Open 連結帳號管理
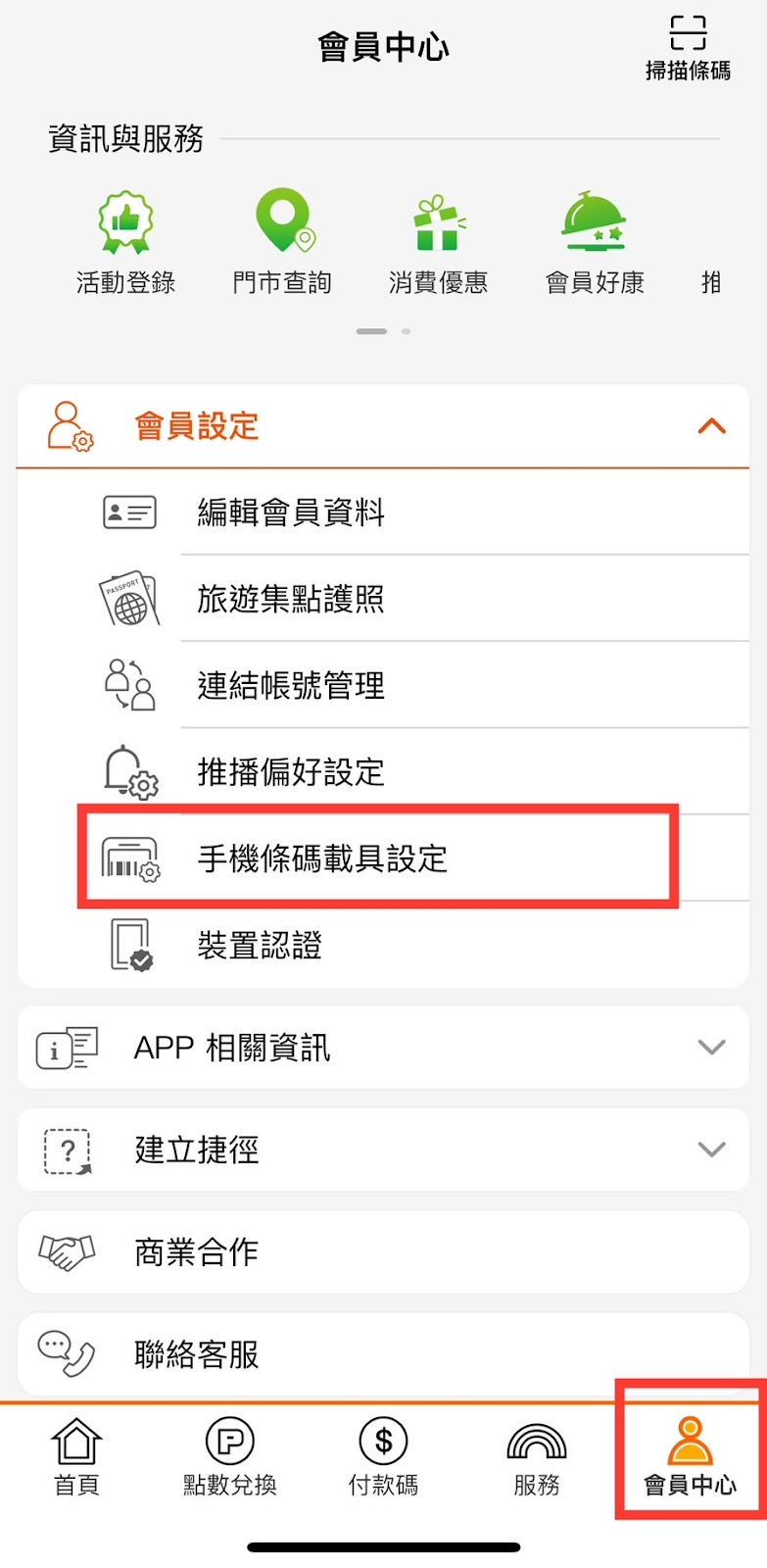767x1568 pixels. pos(291,685)
